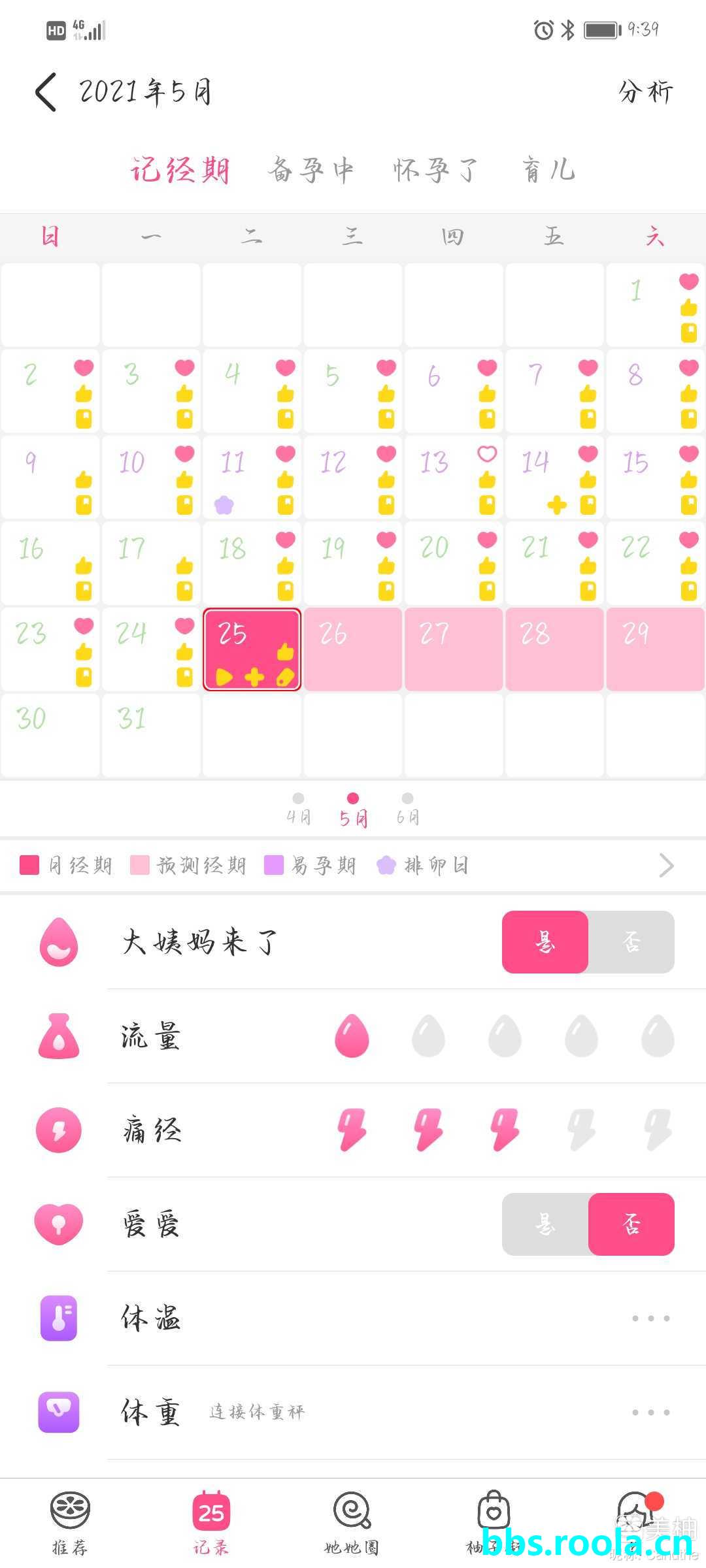Select May 14 on calendar

(x=554, y=477)
